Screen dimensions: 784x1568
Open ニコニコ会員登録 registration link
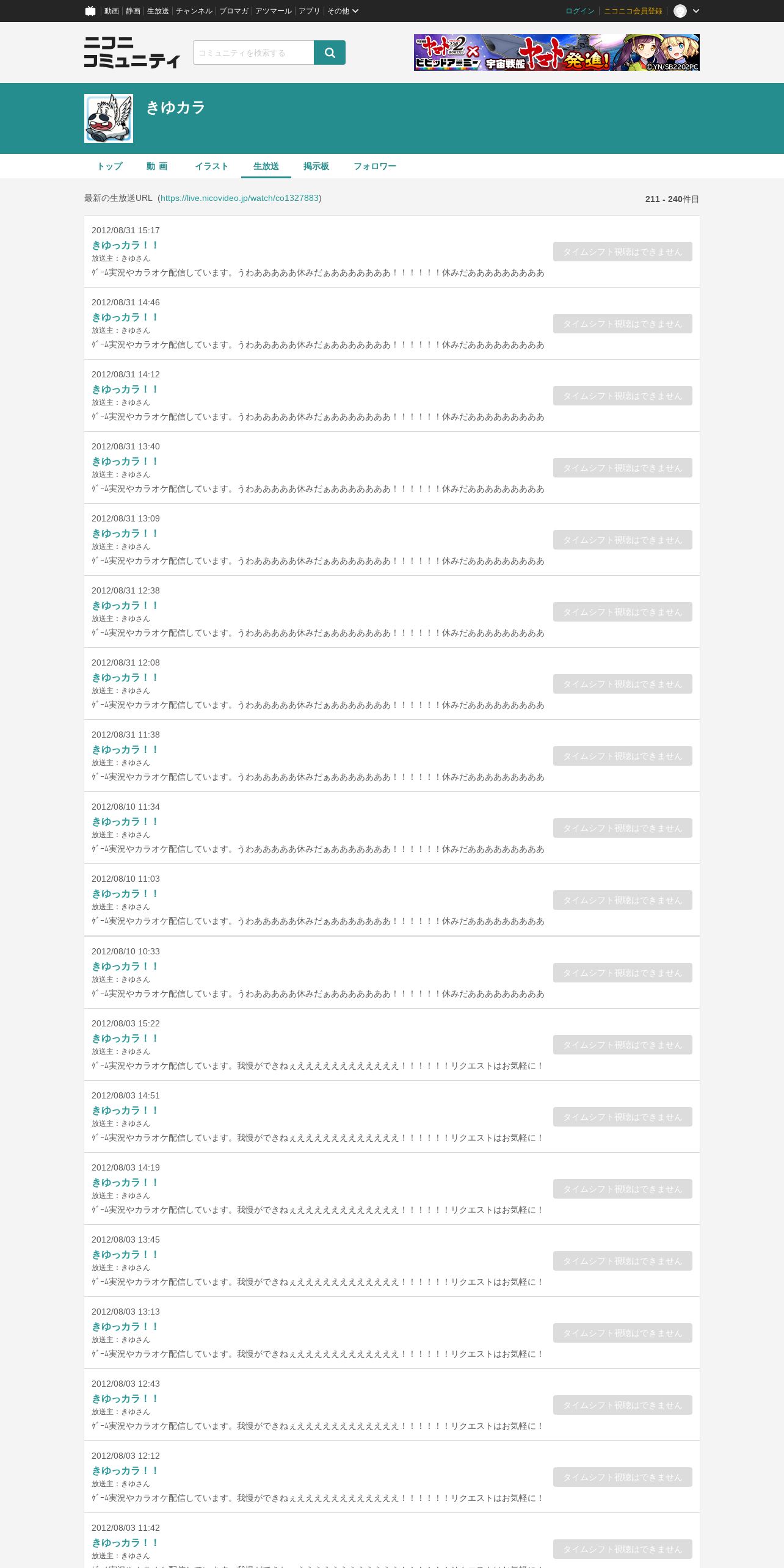point(633,11)
